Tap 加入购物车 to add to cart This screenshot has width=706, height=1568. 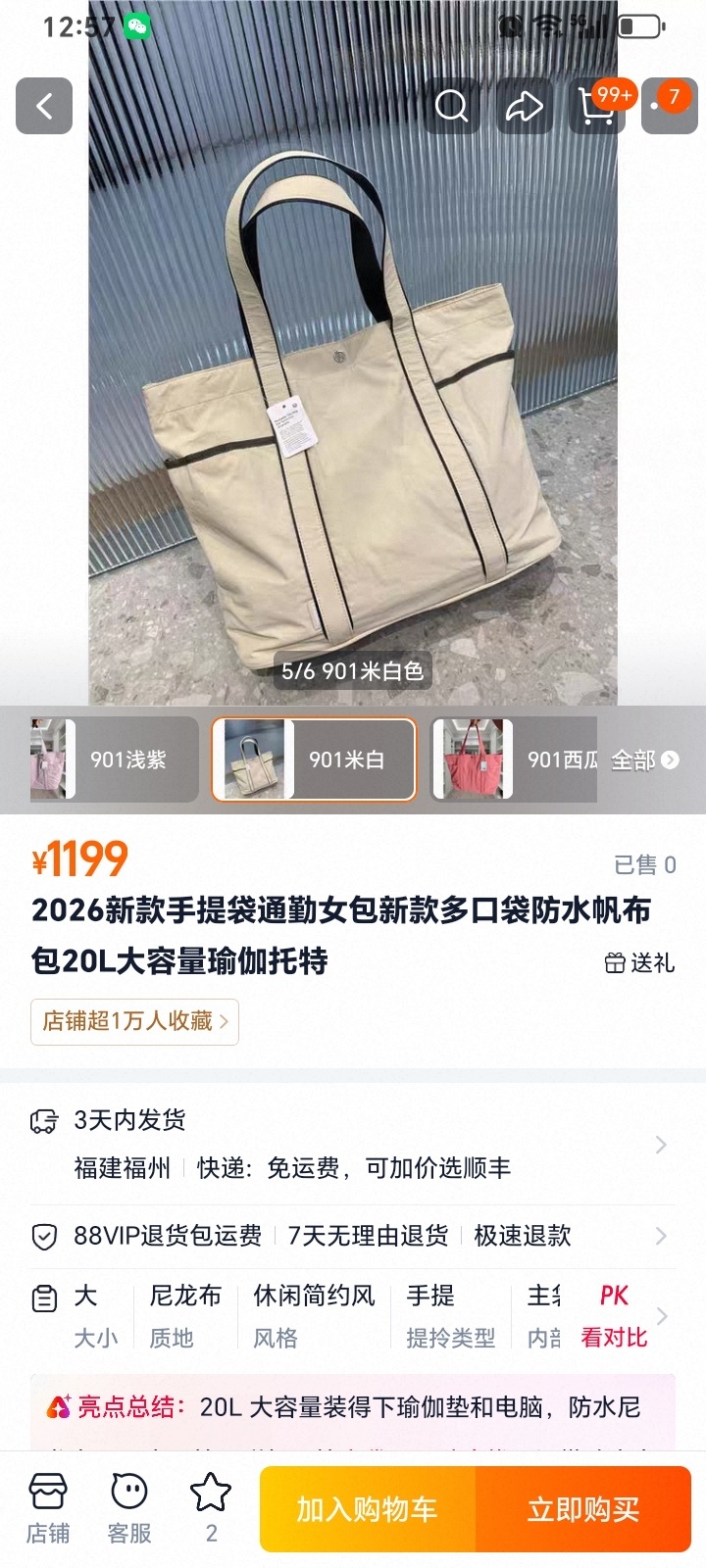368,1509
